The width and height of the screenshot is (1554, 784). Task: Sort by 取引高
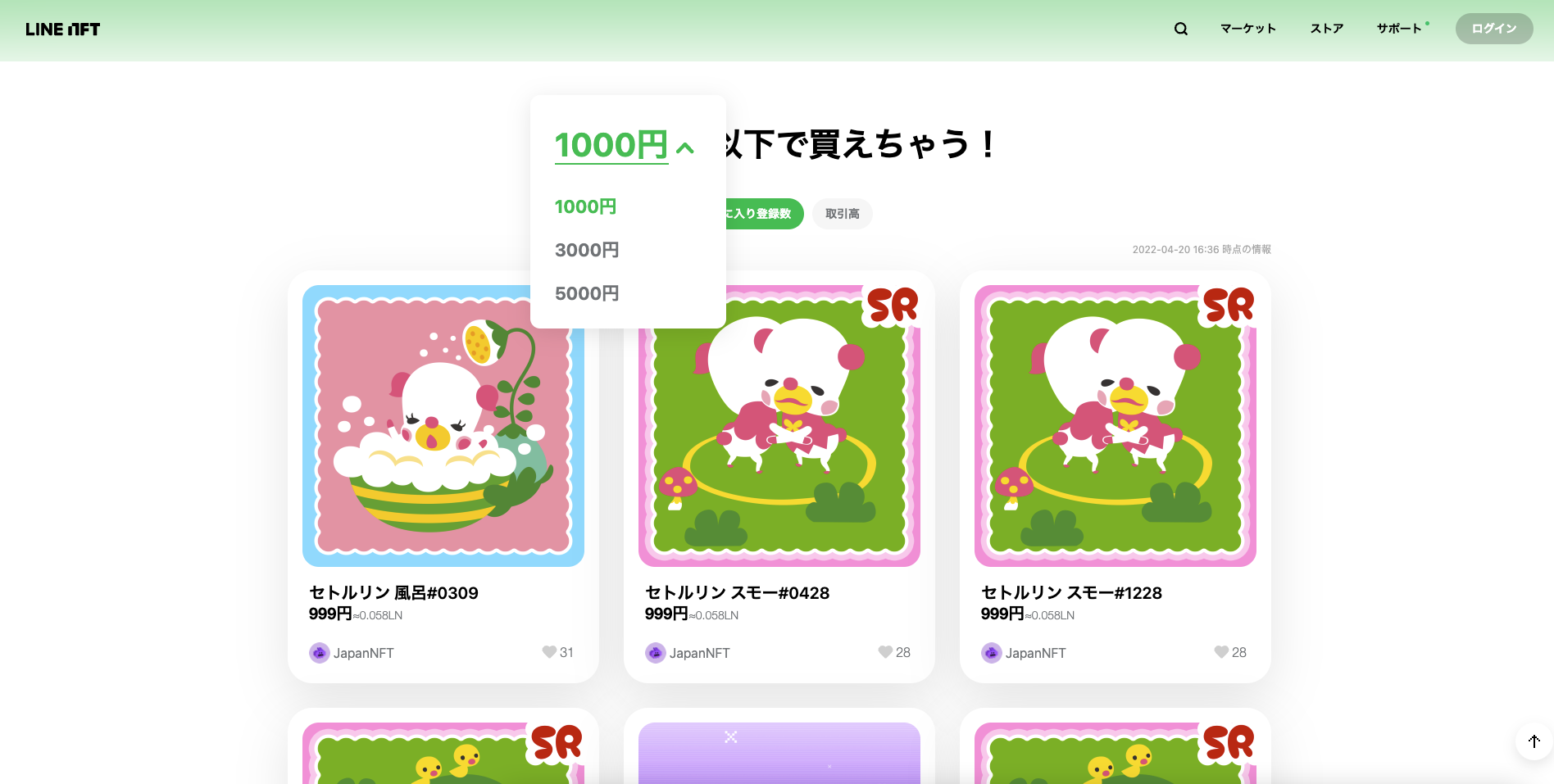pyautogui.click(x=842, y=214)
